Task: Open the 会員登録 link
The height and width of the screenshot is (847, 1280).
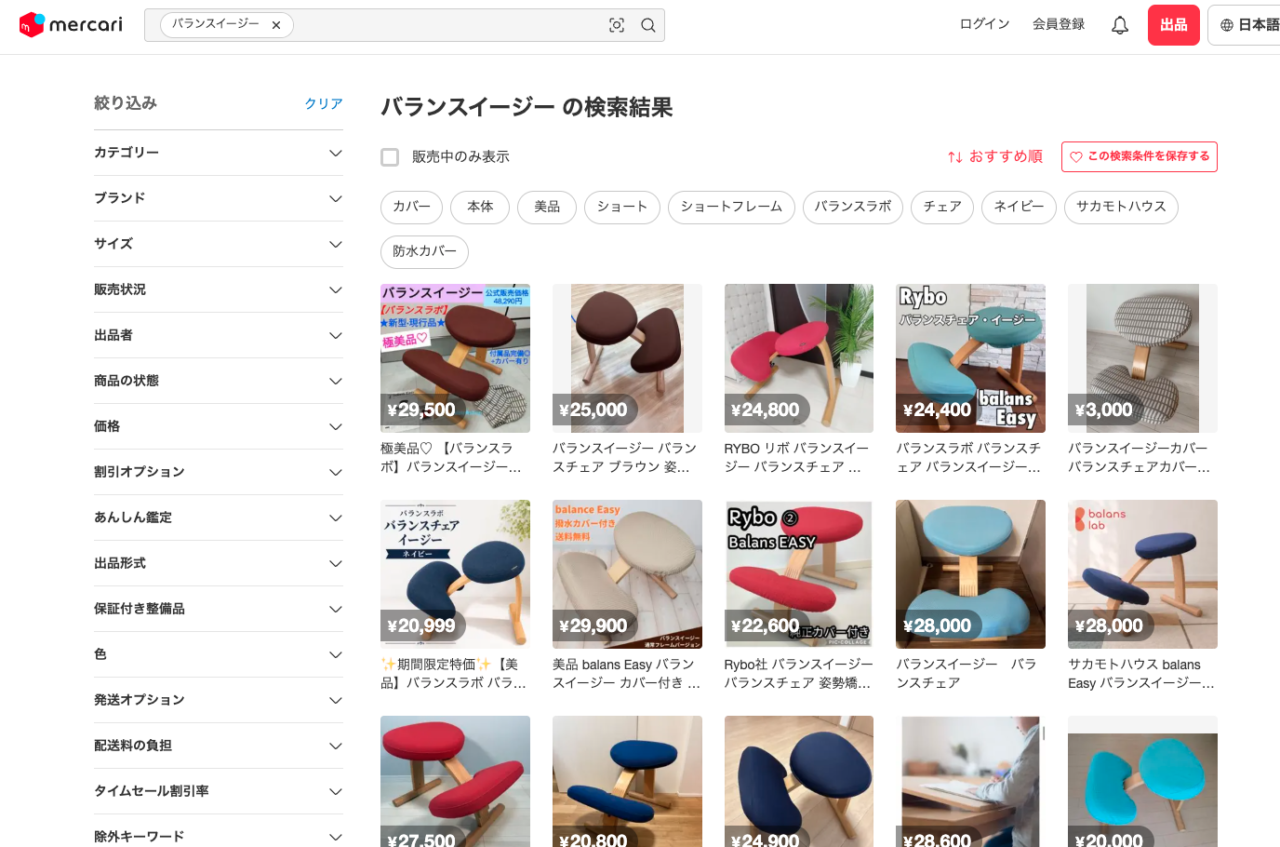Action: coord(1058,24)
